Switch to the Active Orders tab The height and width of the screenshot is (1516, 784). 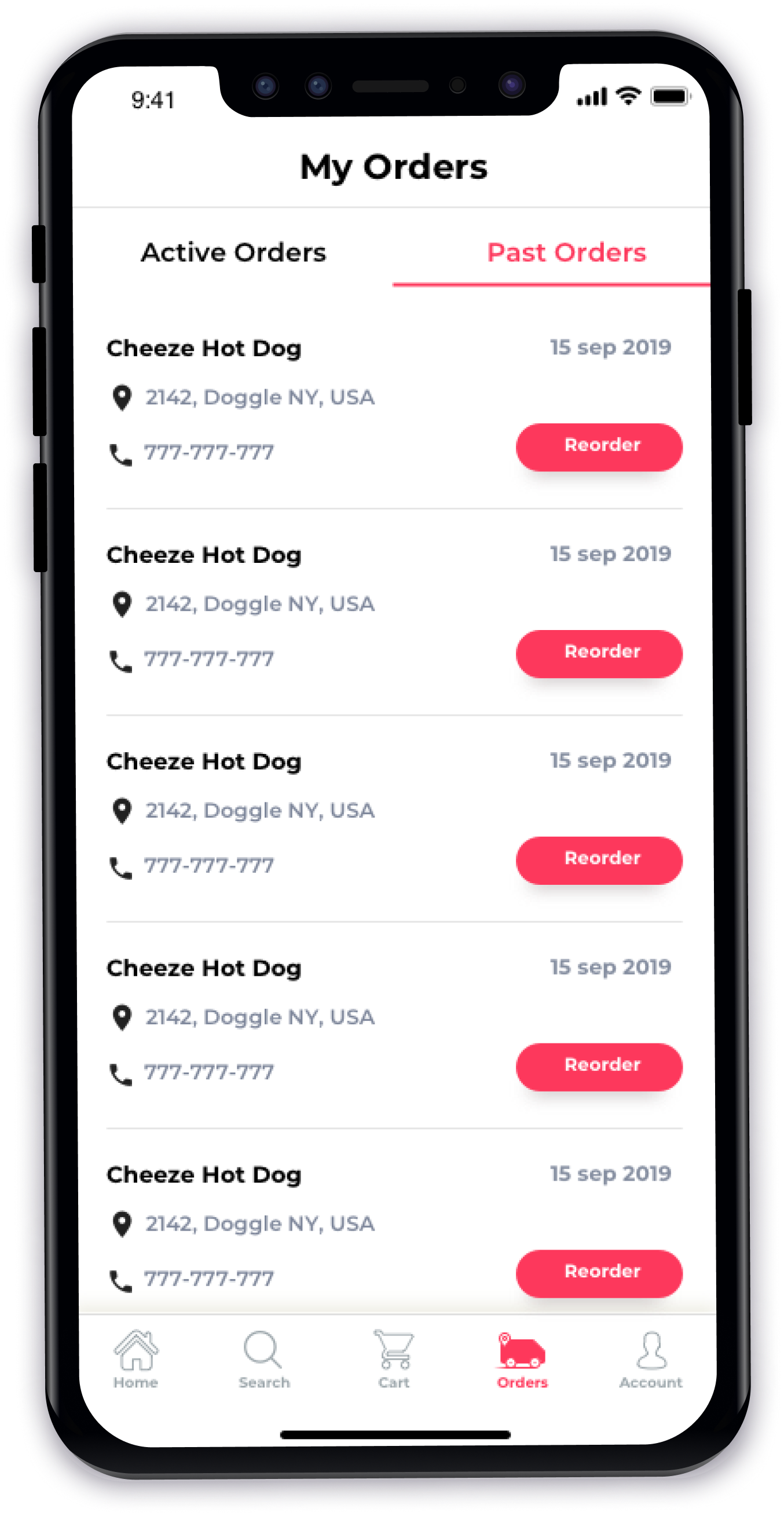pyautogui.click(x=233, y=253)
